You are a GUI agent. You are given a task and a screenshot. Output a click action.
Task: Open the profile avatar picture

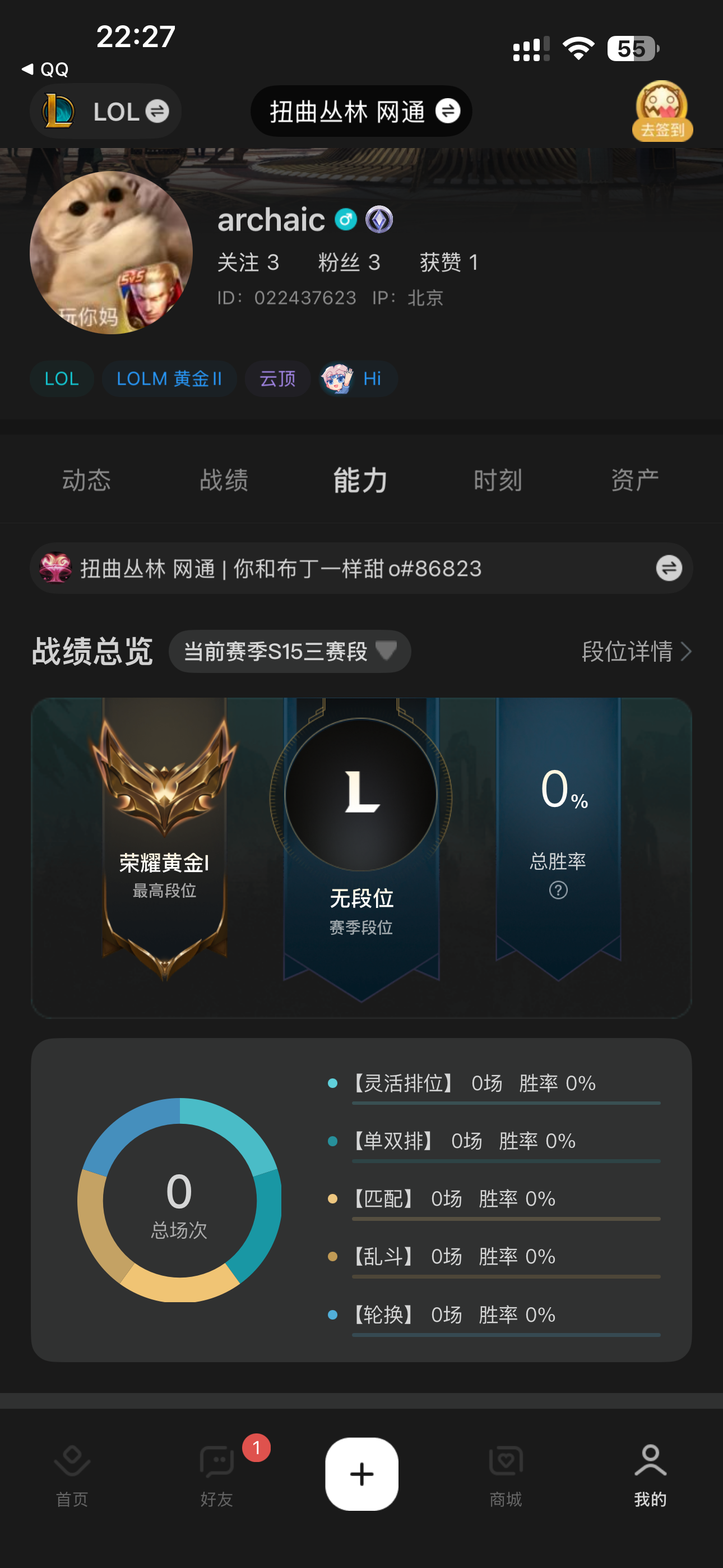tap(111, 252)
